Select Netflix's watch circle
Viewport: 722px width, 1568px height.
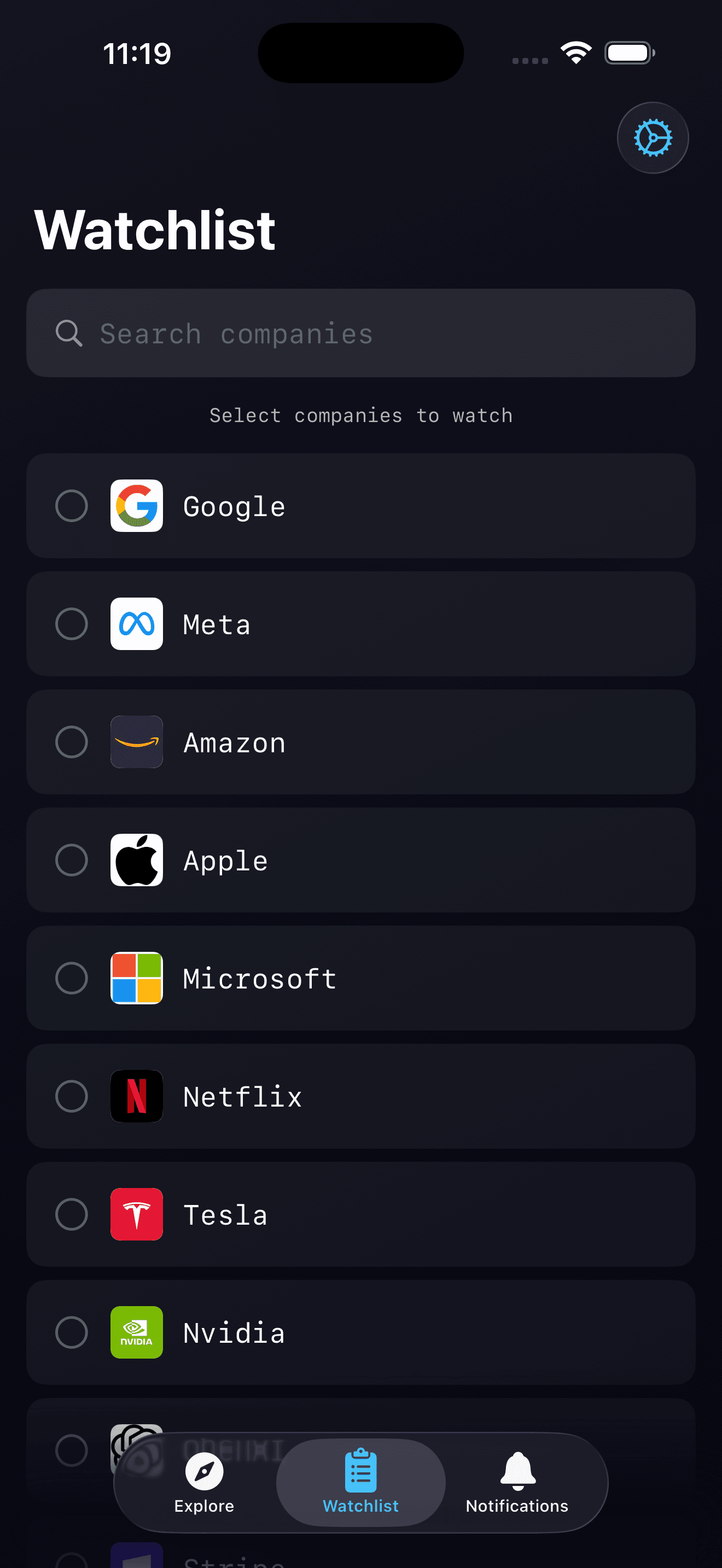(x=71, y=1096)
